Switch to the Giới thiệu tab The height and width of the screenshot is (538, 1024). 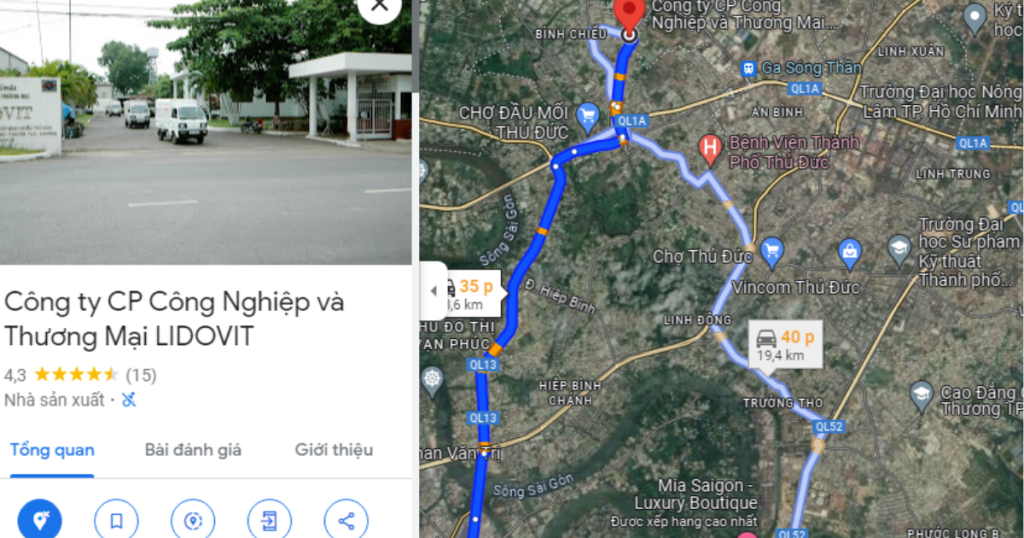click(x=334, y=450)
